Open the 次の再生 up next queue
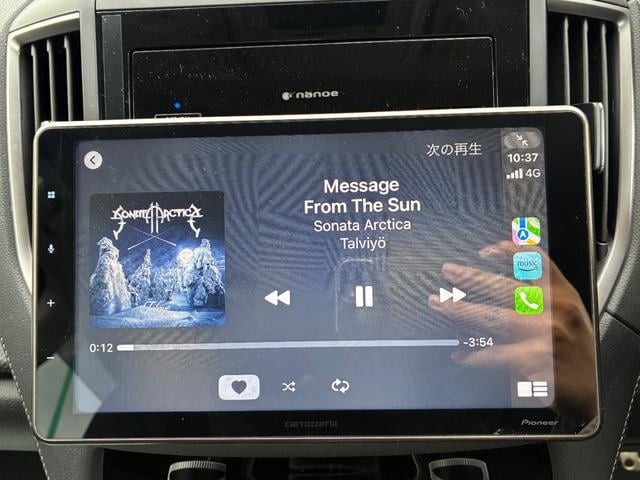Image resolution: width=640 pixels, height=480 pixels. (x=454, y=150)
